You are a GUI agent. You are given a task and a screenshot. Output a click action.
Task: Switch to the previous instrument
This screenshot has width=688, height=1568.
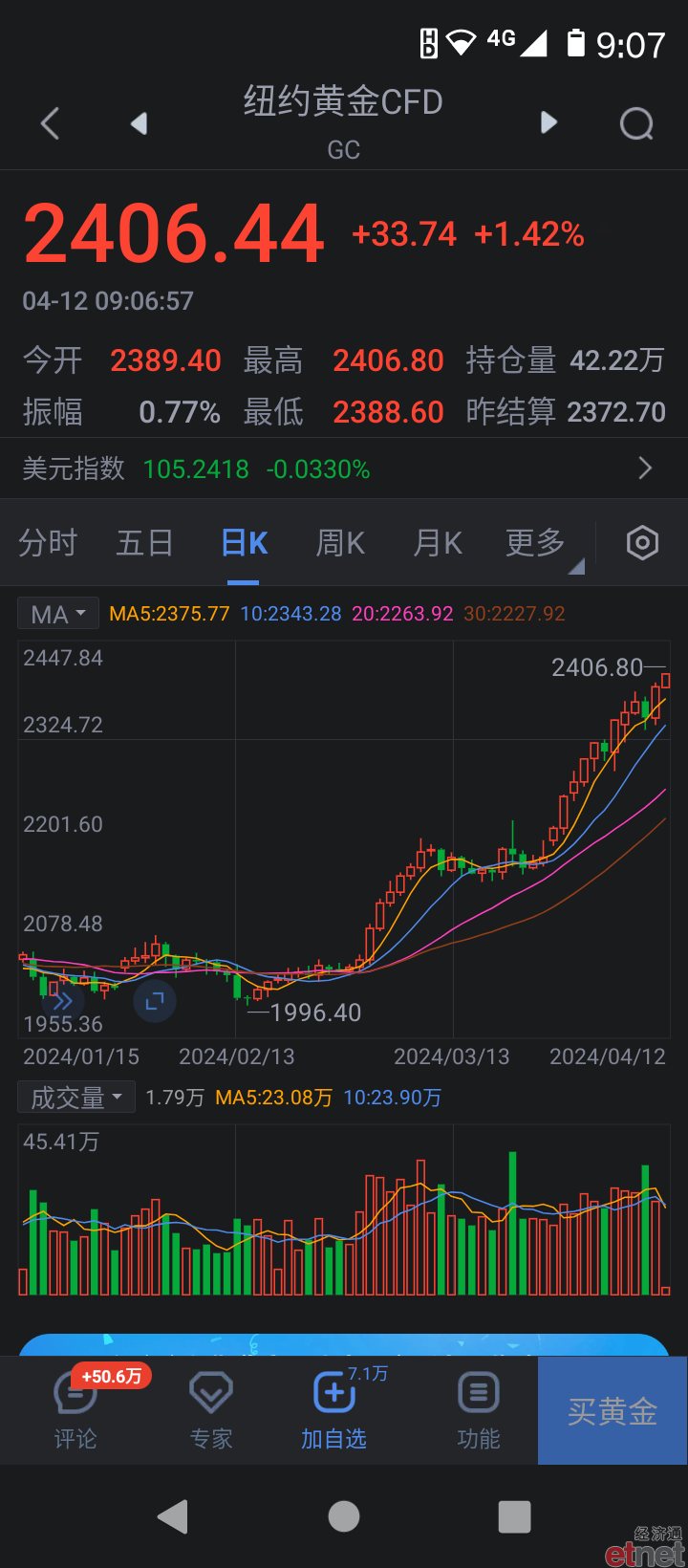[139, 123]
